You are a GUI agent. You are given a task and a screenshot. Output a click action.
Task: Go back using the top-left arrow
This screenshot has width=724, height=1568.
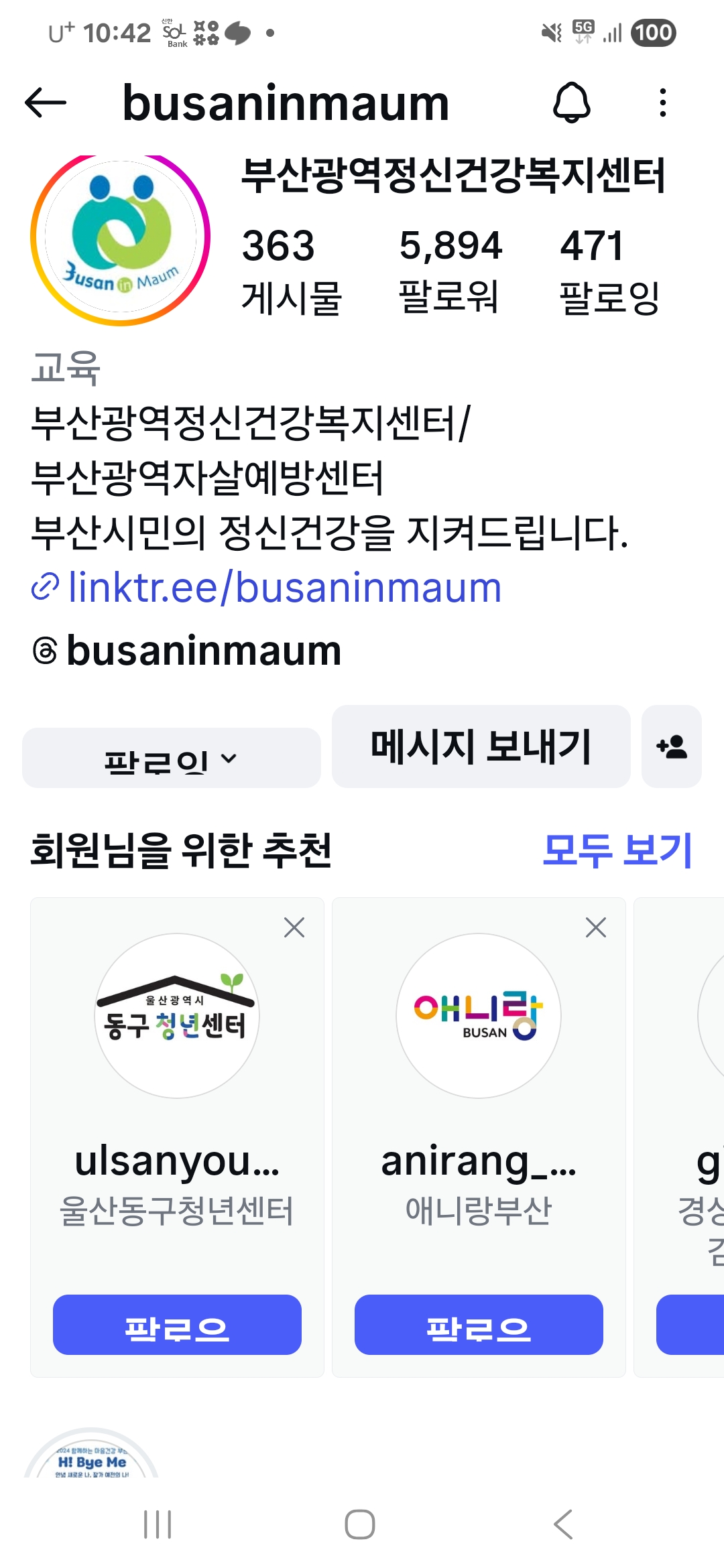point(46,103)
